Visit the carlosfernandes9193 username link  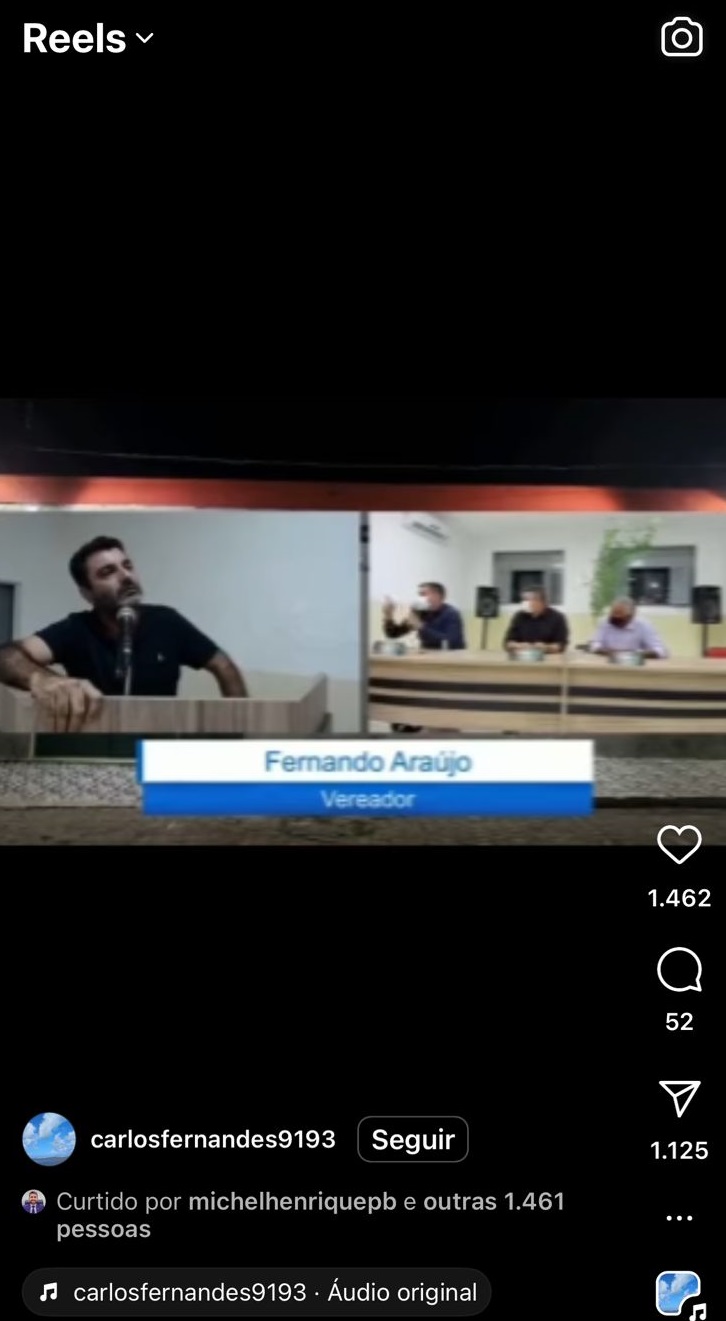coord(213,1139)
